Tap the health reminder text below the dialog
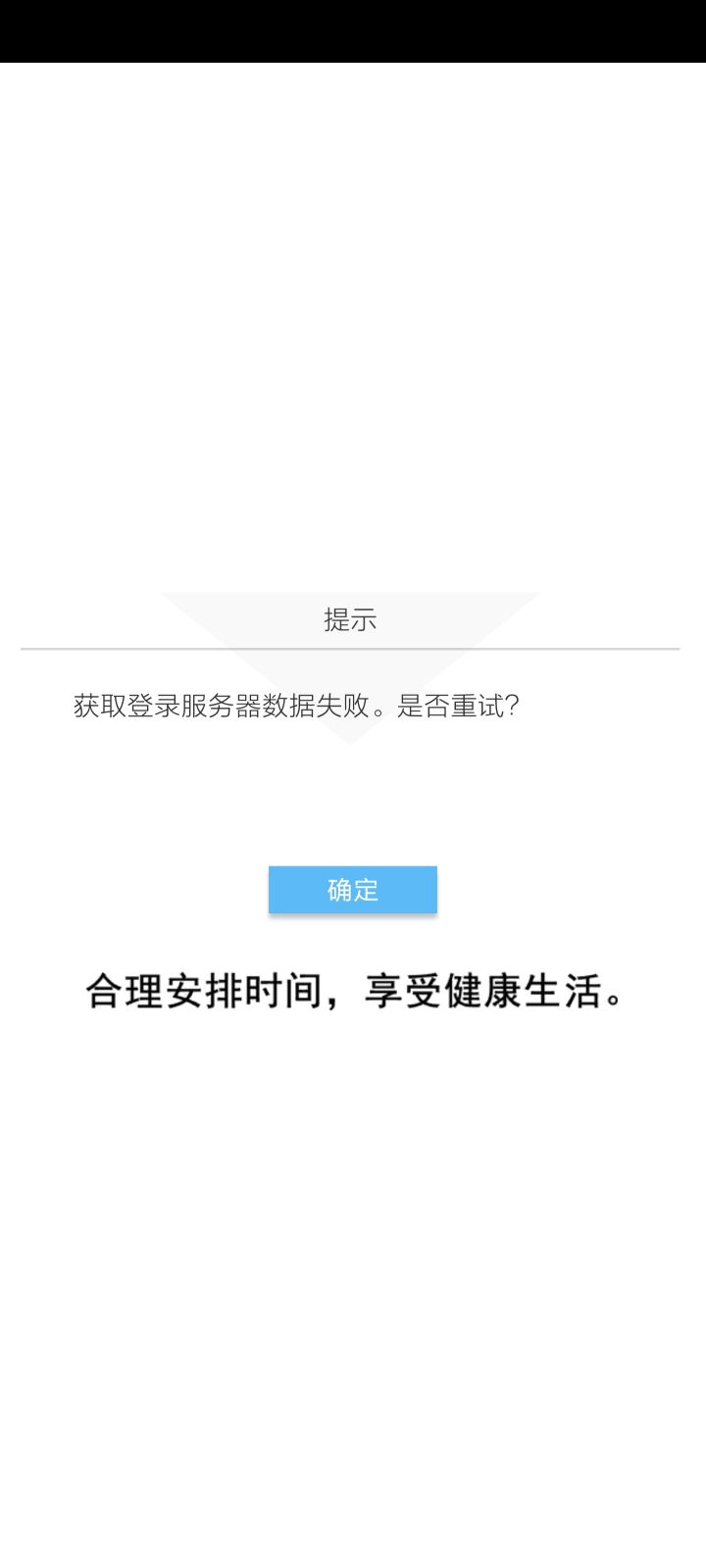The height and width of the screenshot is (1568, 706). click(353, 992)
